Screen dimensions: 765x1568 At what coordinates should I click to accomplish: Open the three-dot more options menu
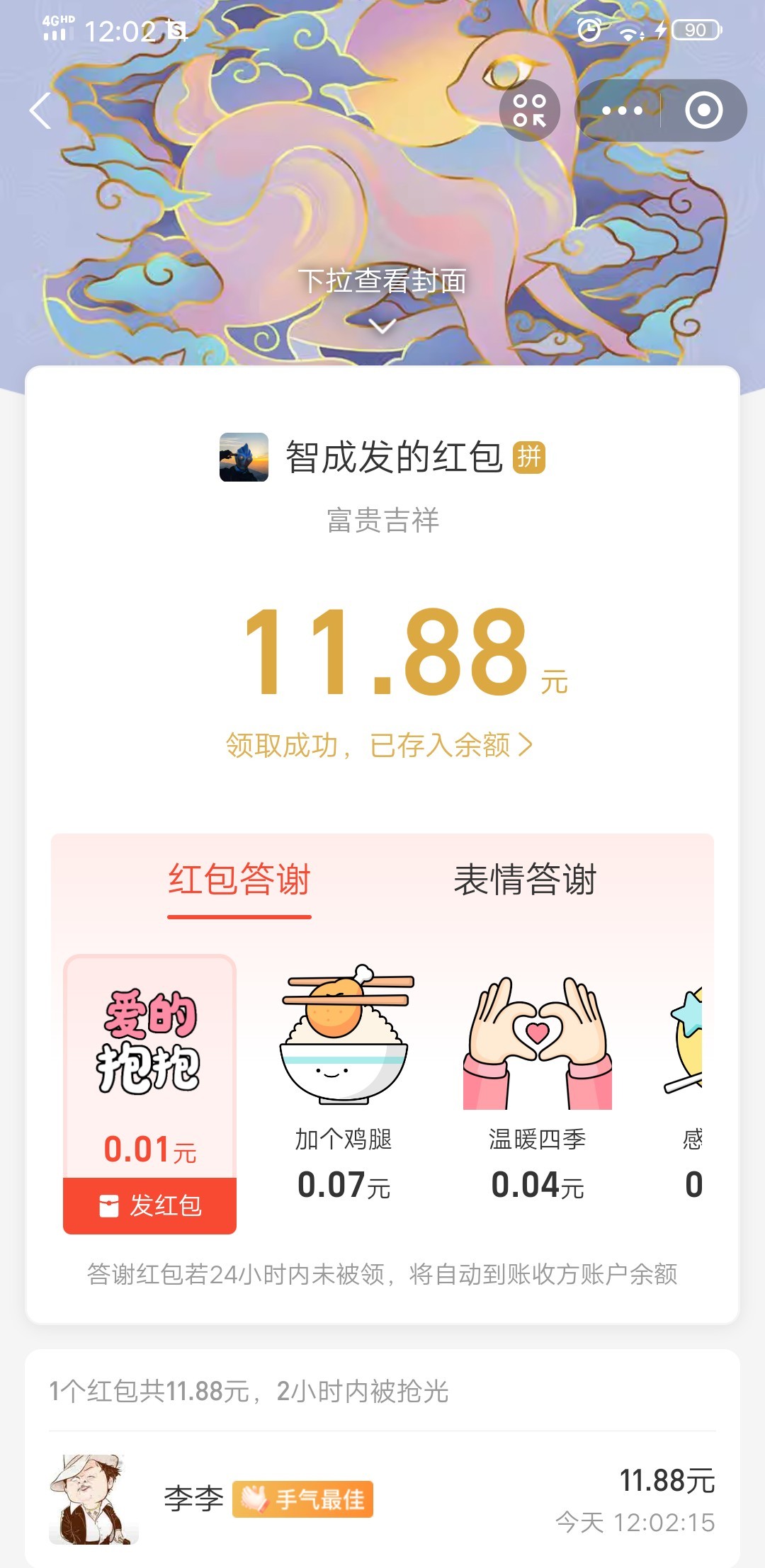click(621, 110)
